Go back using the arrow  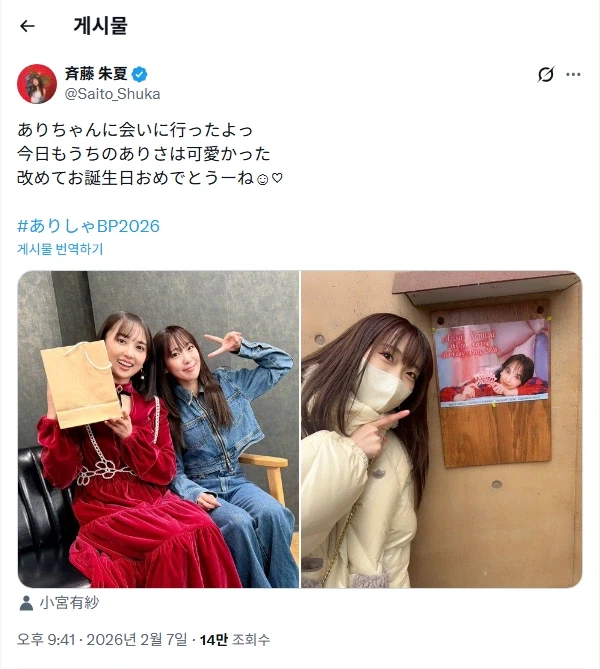27,26
